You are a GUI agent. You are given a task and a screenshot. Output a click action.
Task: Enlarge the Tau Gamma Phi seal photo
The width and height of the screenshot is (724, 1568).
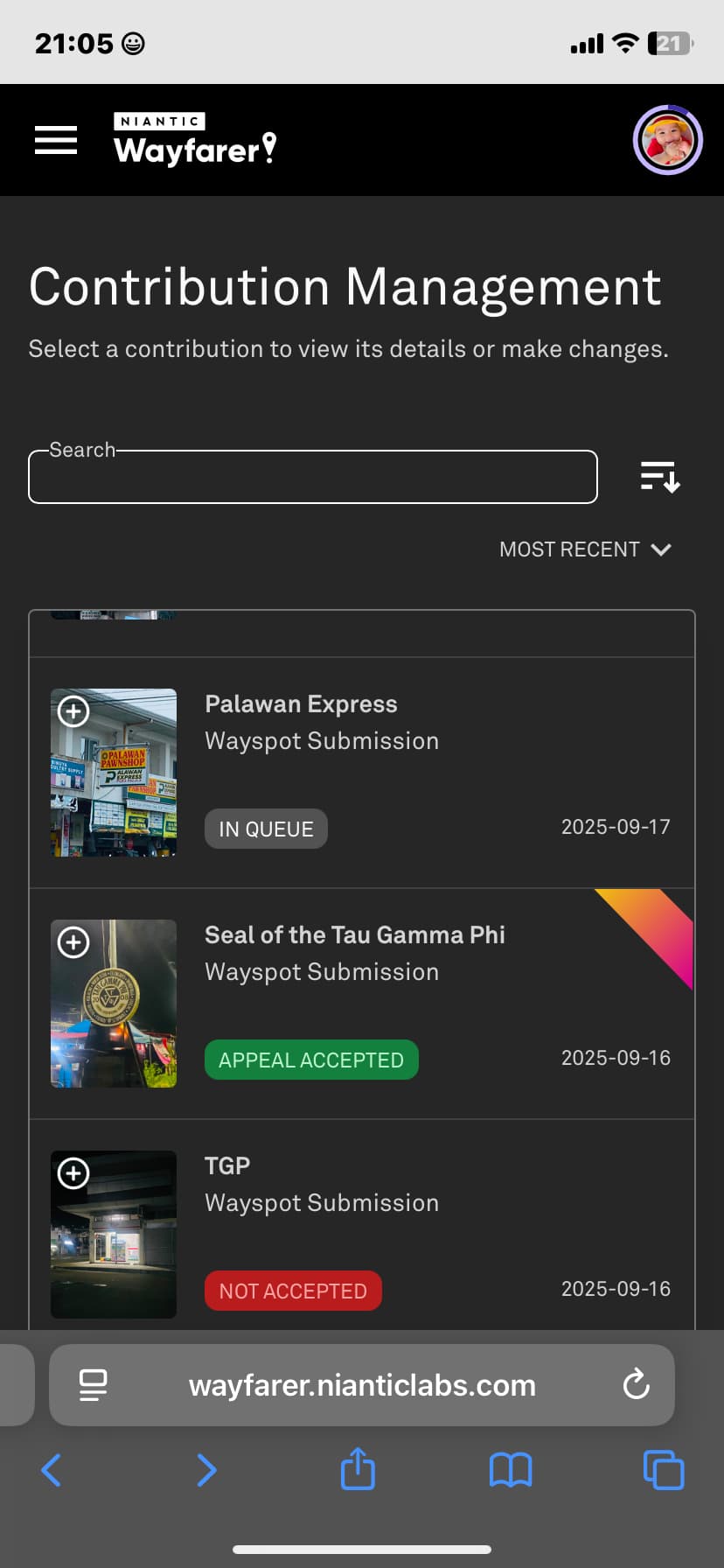pyautogui.click(x=73, y=942)
